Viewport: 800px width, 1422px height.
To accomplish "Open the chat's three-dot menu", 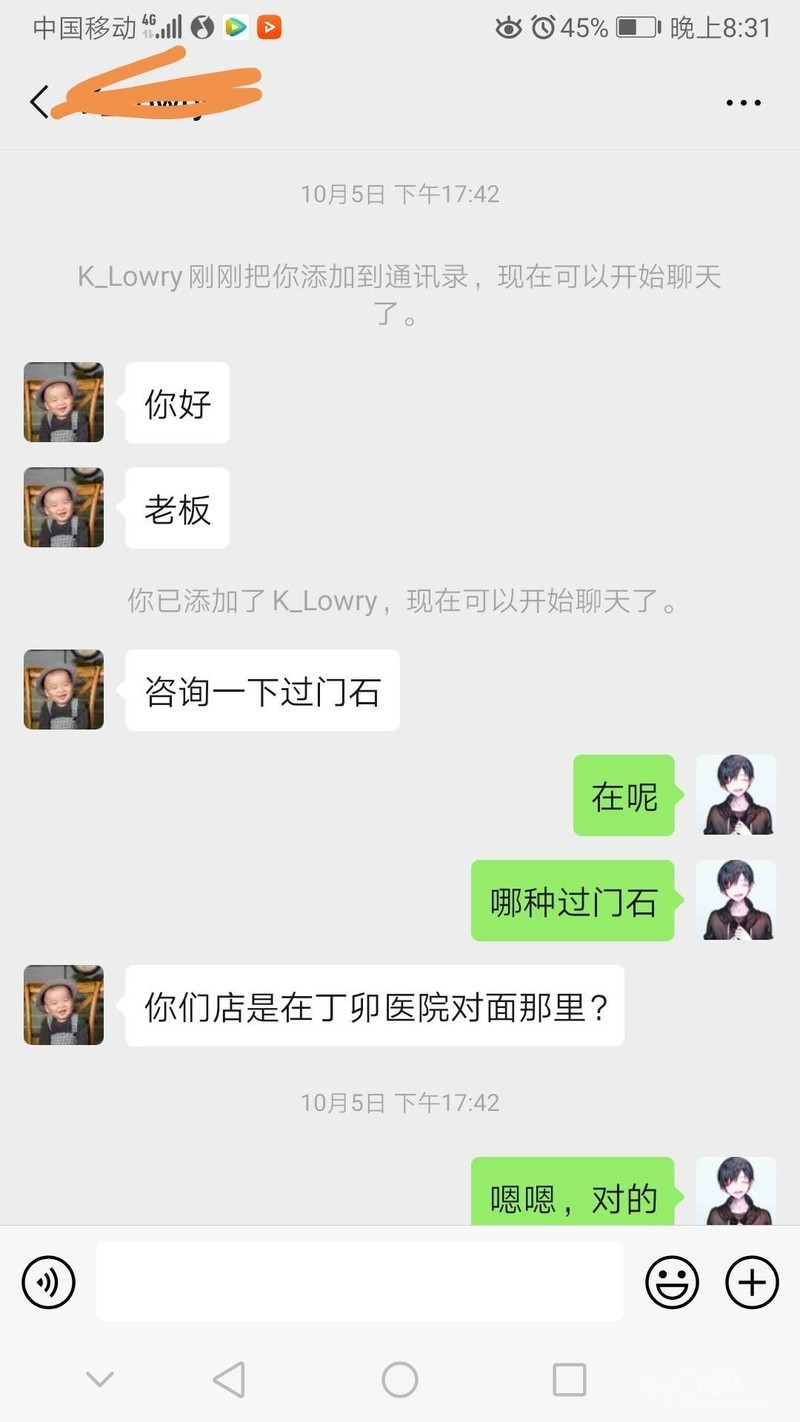I will (743, 103).
